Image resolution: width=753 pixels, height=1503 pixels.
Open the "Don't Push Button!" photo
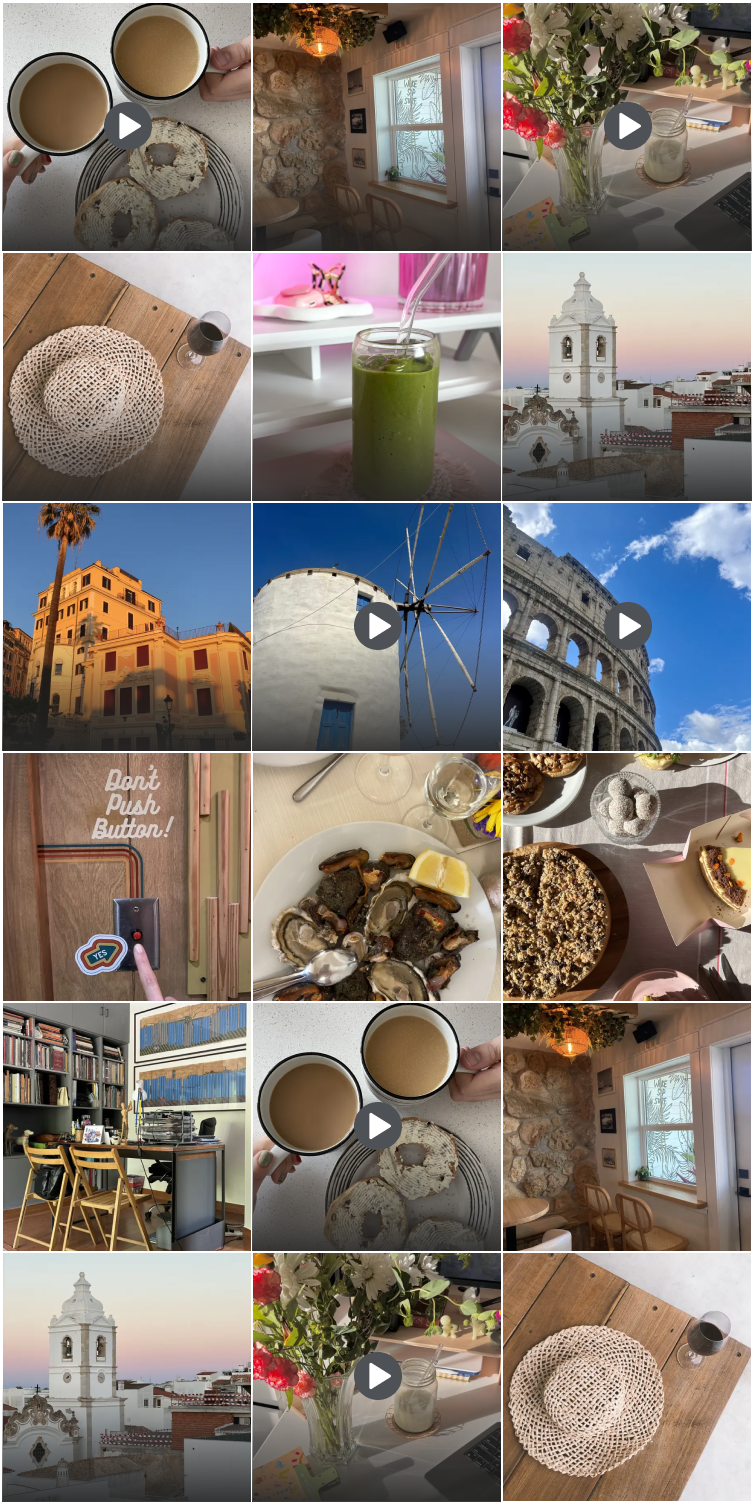pos(126,877)
